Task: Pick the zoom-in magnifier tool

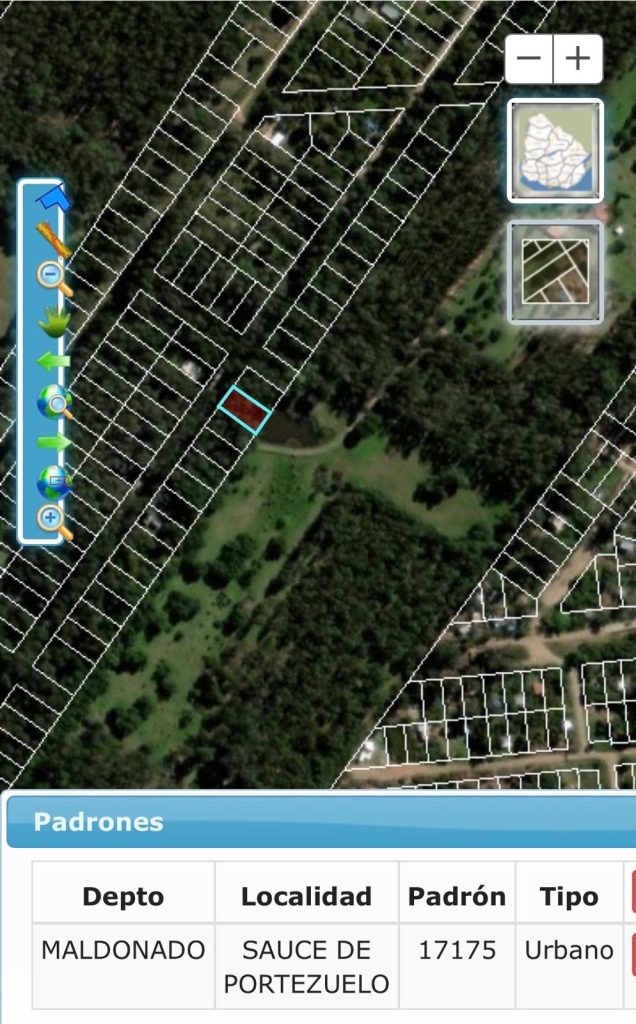Action: click(54, 521)
